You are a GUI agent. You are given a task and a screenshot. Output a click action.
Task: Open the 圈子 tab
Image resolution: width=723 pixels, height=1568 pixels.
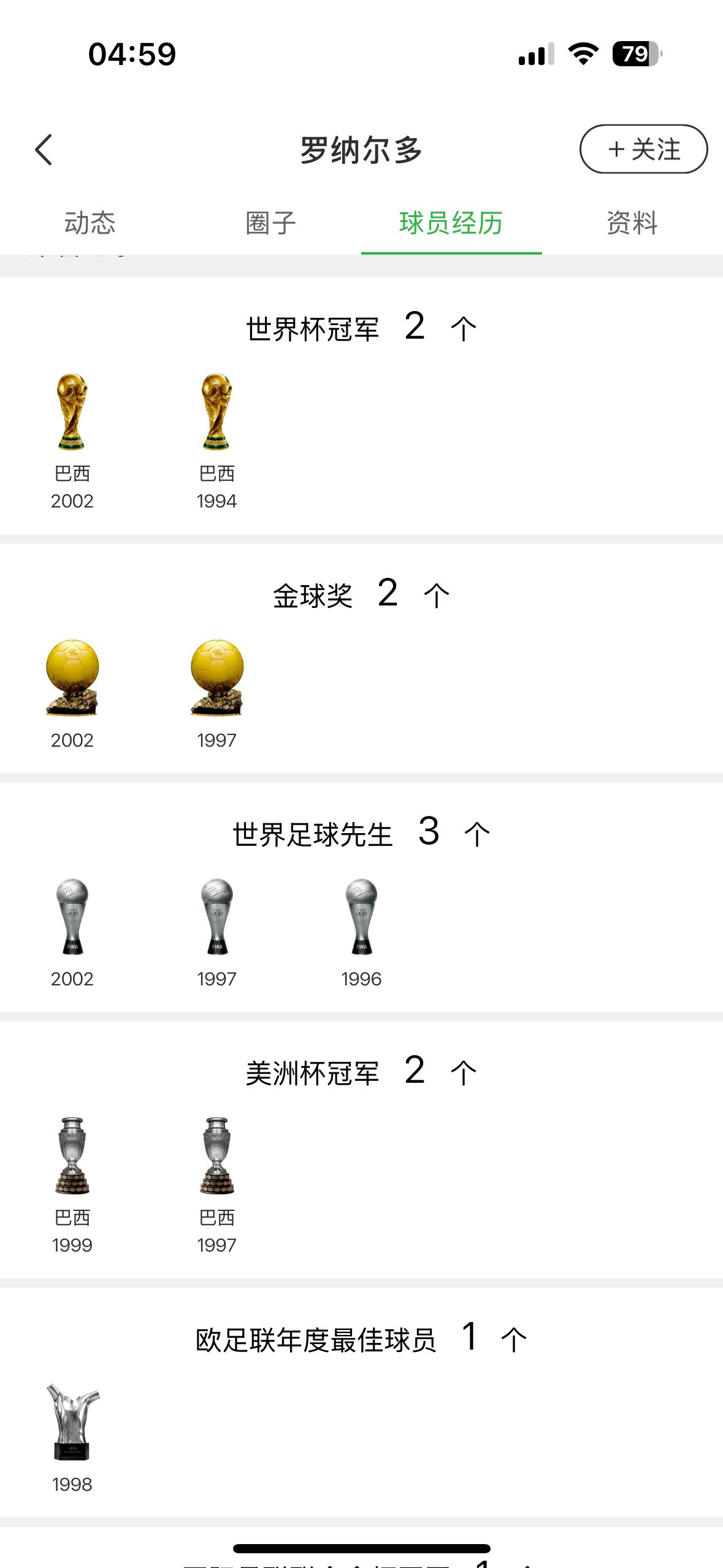coord(270,223)
